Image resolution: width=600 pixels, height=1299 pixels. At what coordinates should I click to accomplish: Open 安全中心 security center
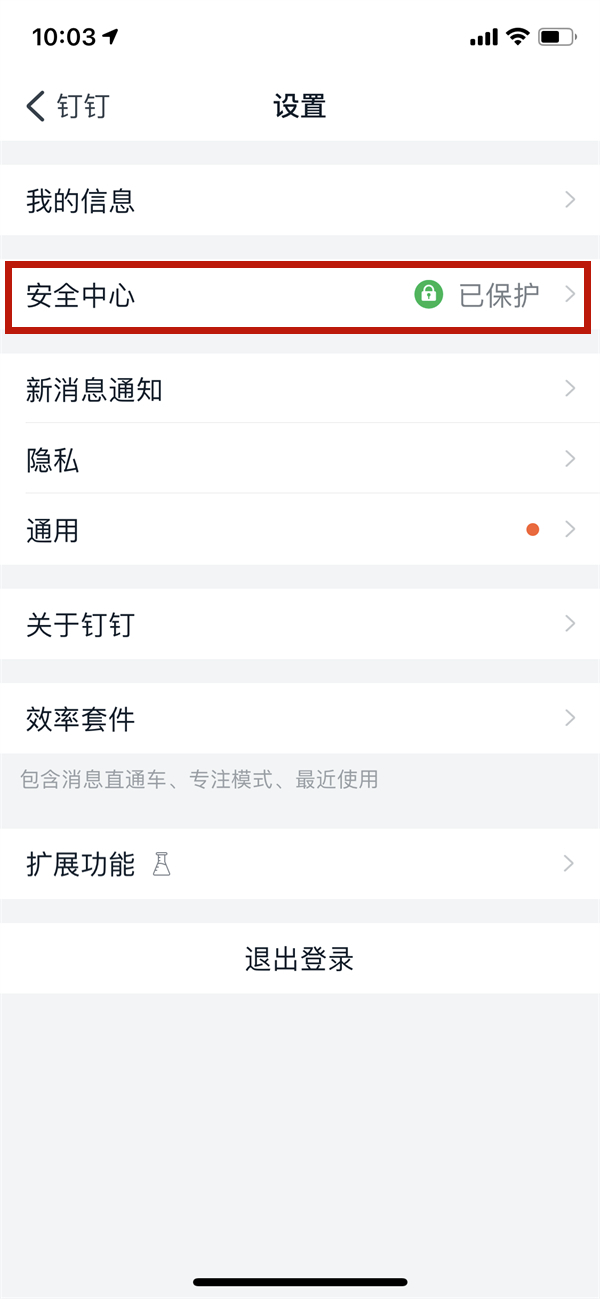coord(300,296)
